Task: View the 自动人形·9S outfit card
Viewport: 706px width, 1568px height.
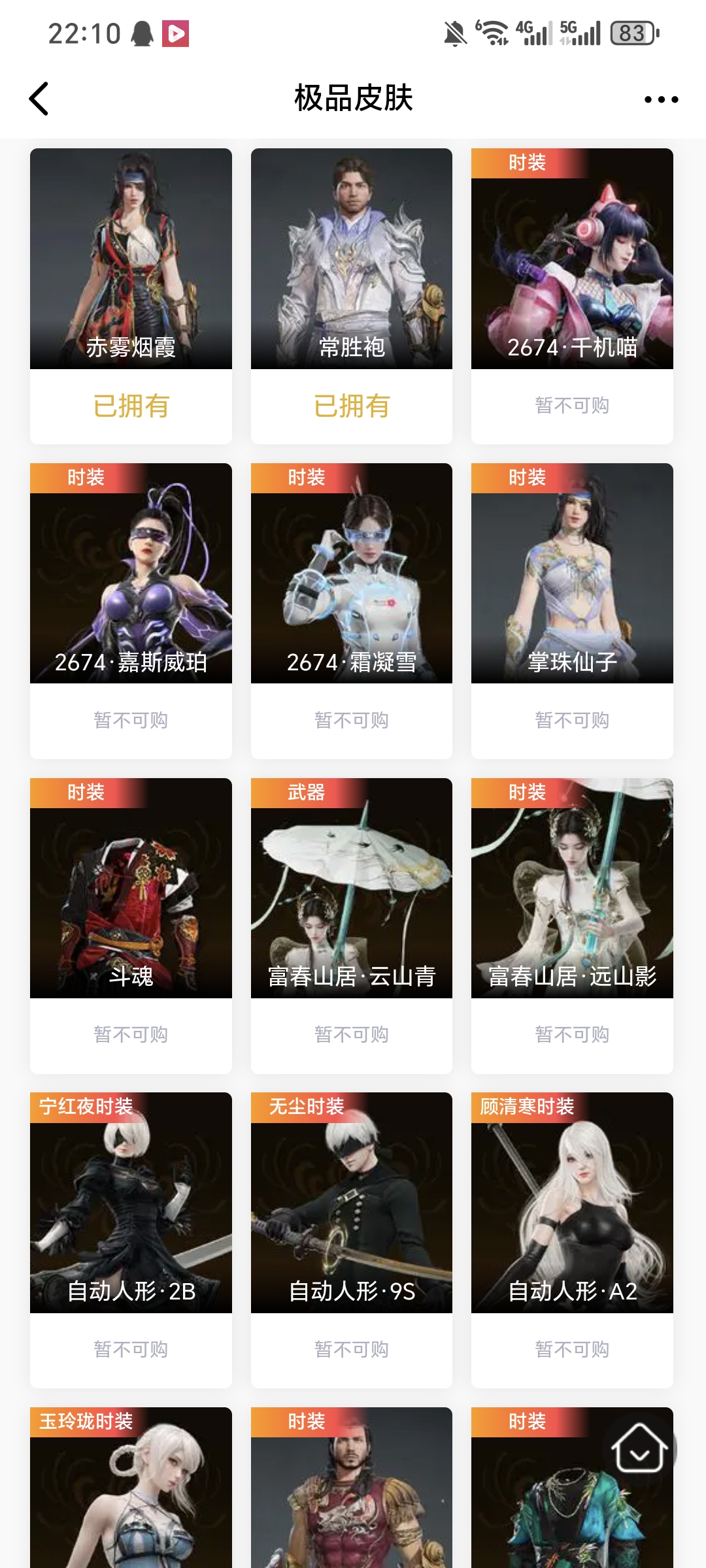Action: point(352,1203)
